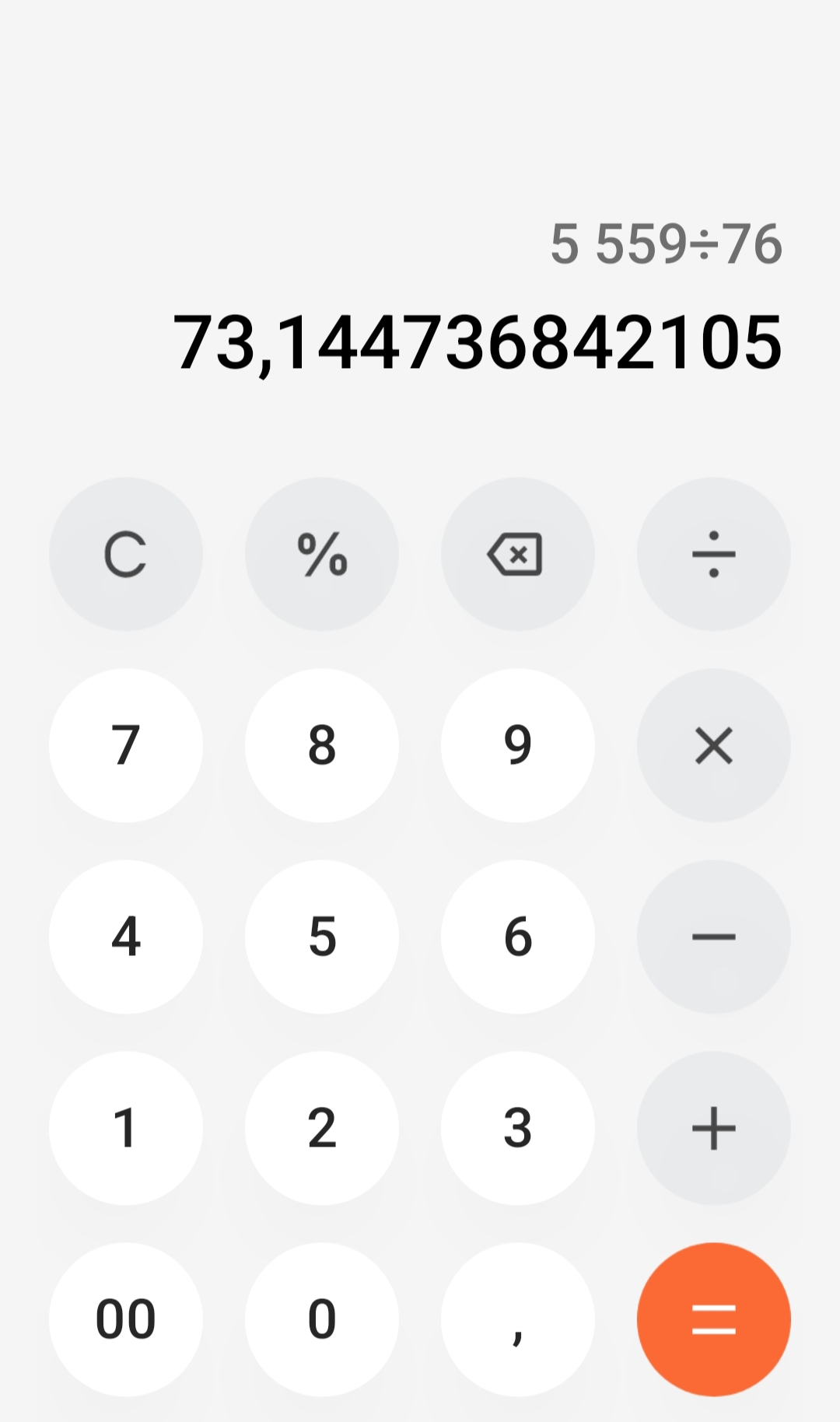Image resolution: width=840 pixels, height=1422 pixels.
Task: Calculate result with orange equals button
Action: click(x=714, y=1319)
